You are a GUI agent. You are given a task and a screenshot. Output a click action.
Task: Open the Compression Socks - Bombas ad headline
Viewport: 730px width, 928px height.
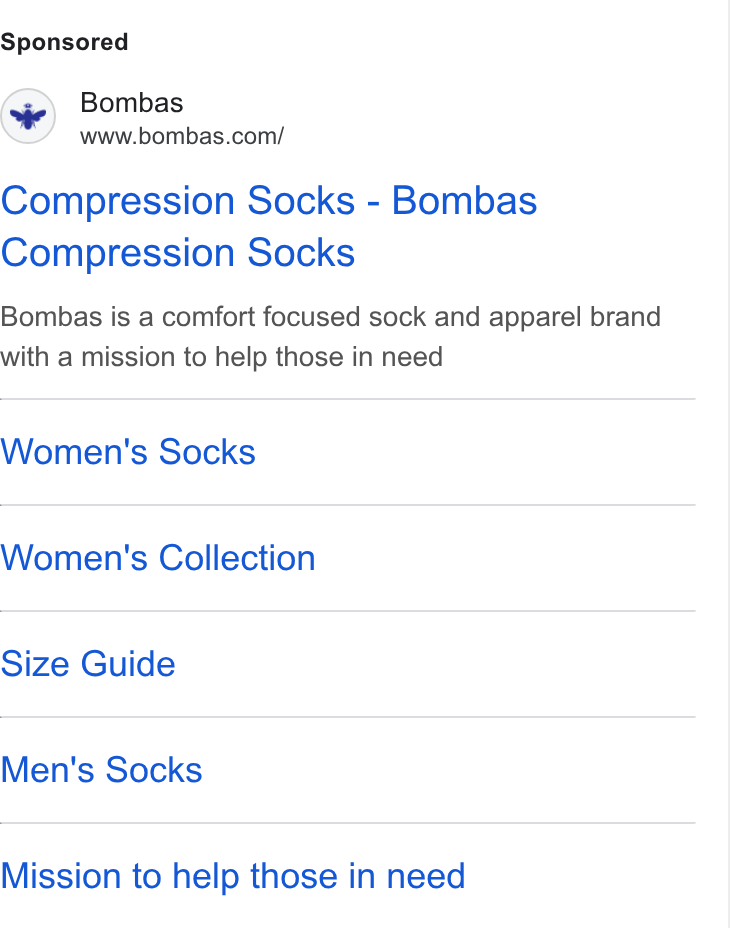click(269, 227)
